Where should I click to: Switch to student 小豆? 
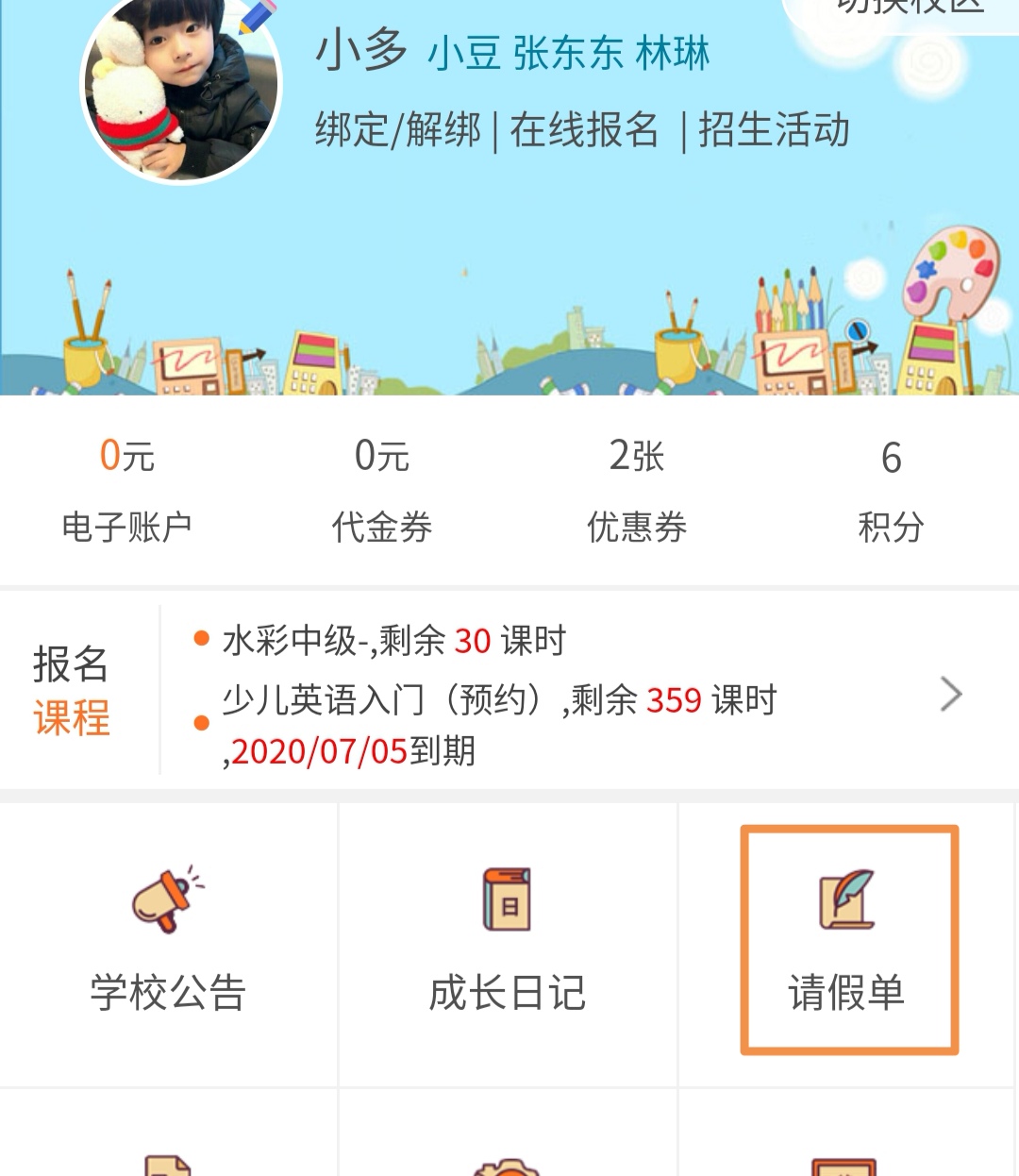tap(463, 54)
